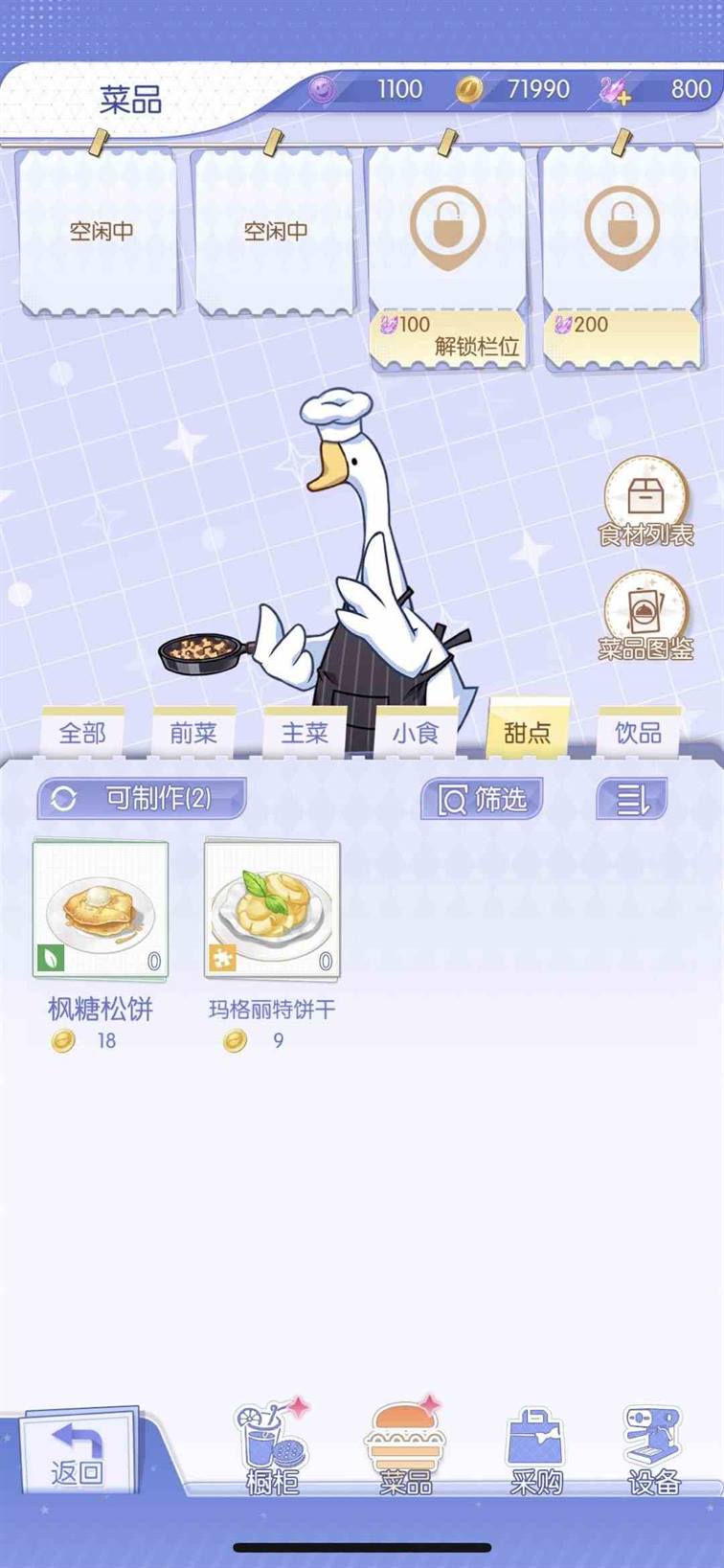Open the 采购 tab
The width and height of the screenshot is (724, 1568).
pos(536,1452)
